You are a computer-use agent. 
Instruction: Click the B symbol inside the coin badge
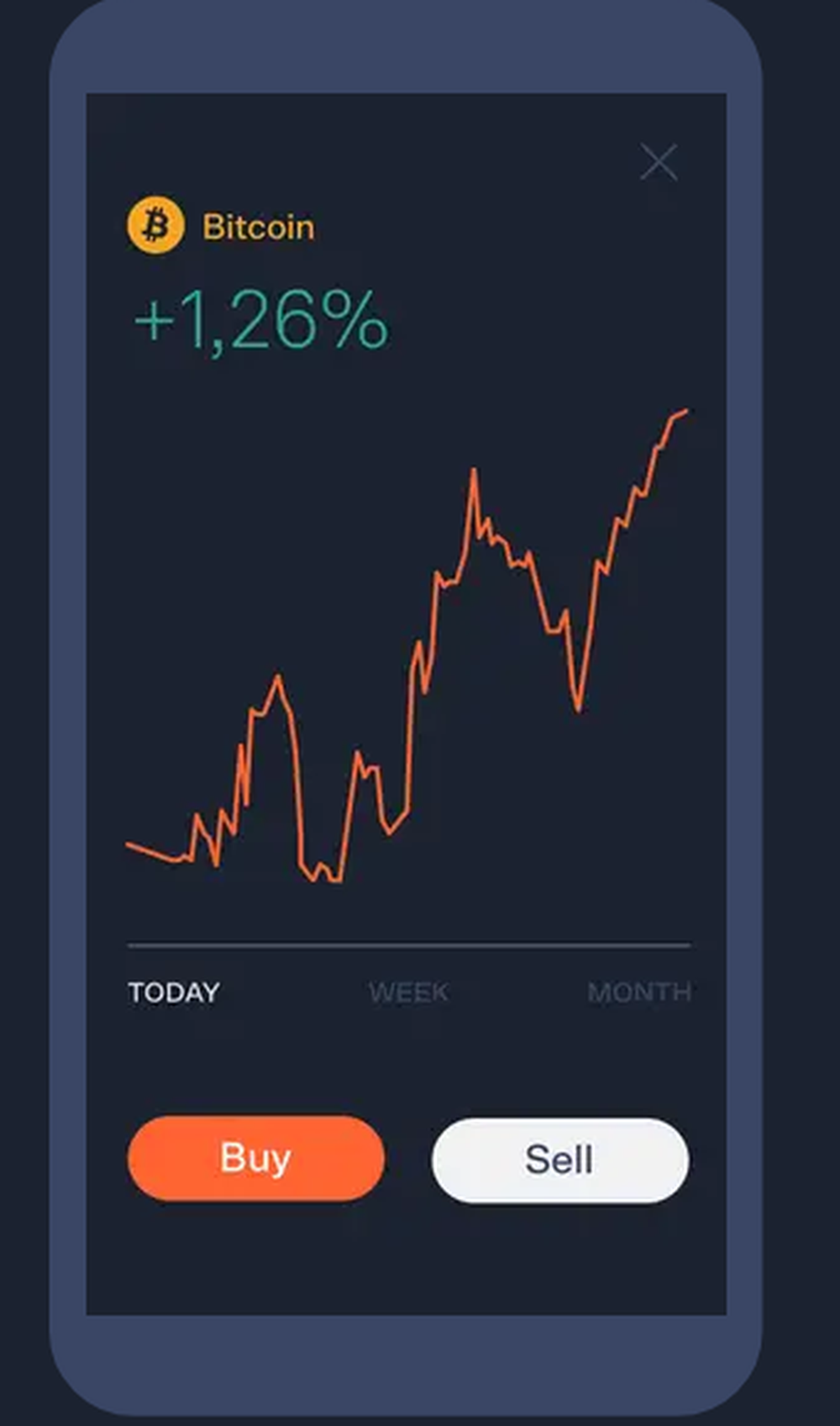[x=156, y=224]
